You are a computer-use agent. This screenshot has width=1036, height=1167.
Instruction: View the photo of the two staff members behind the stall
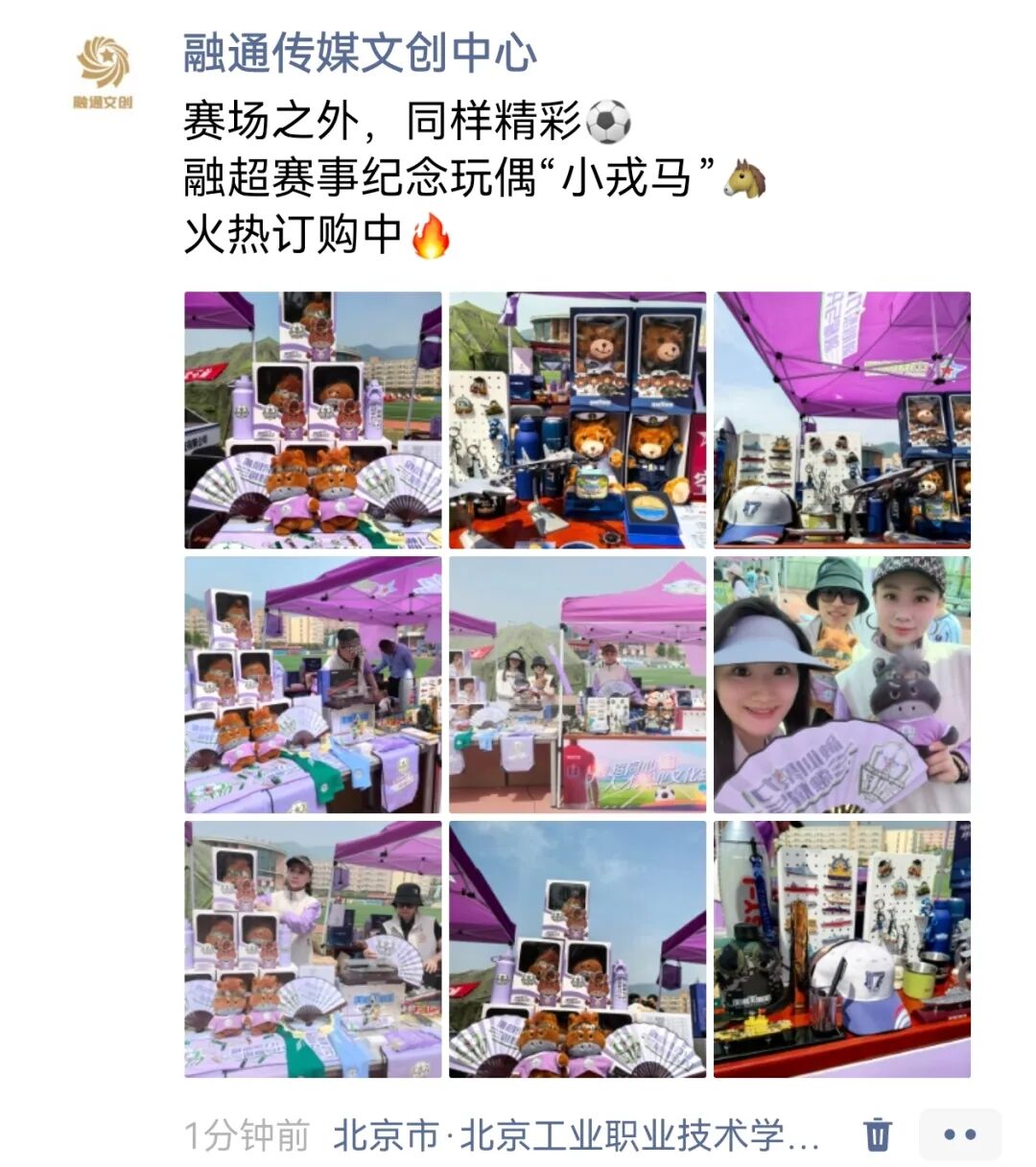[x=313, y=949]
